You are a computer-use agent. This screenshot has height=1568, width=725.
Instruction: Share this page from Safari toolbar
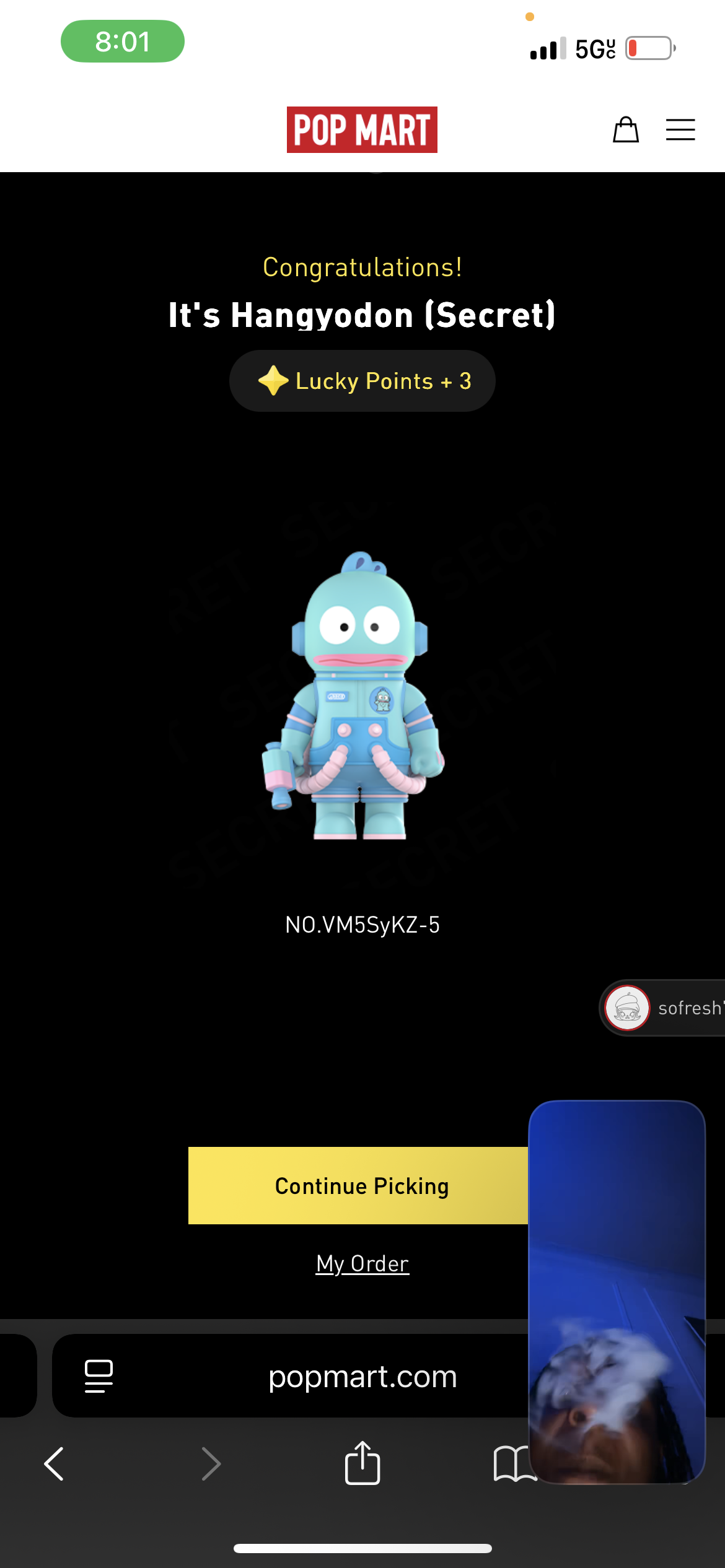362,1463
